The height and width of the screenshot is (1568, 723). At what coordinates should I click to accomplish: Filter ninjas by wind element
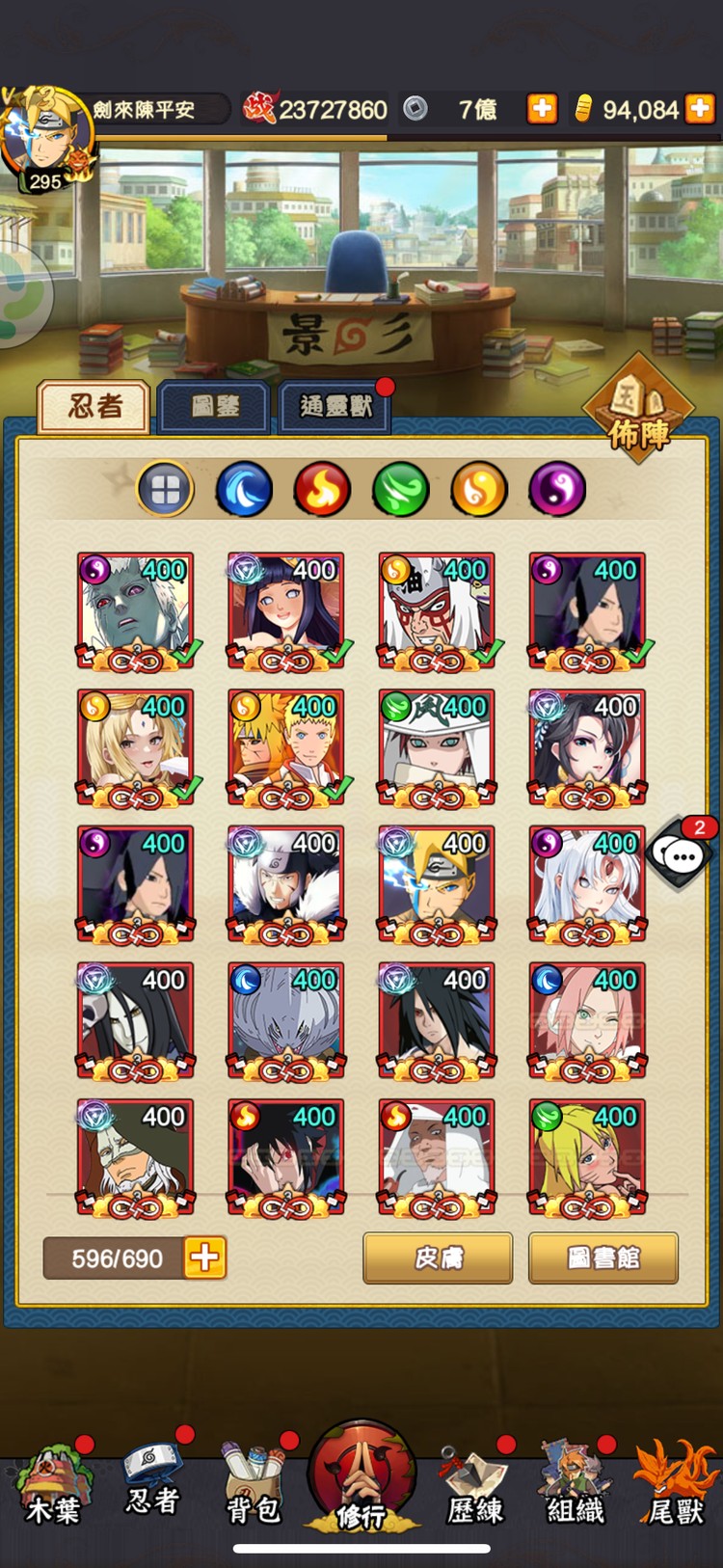(400, 489)
